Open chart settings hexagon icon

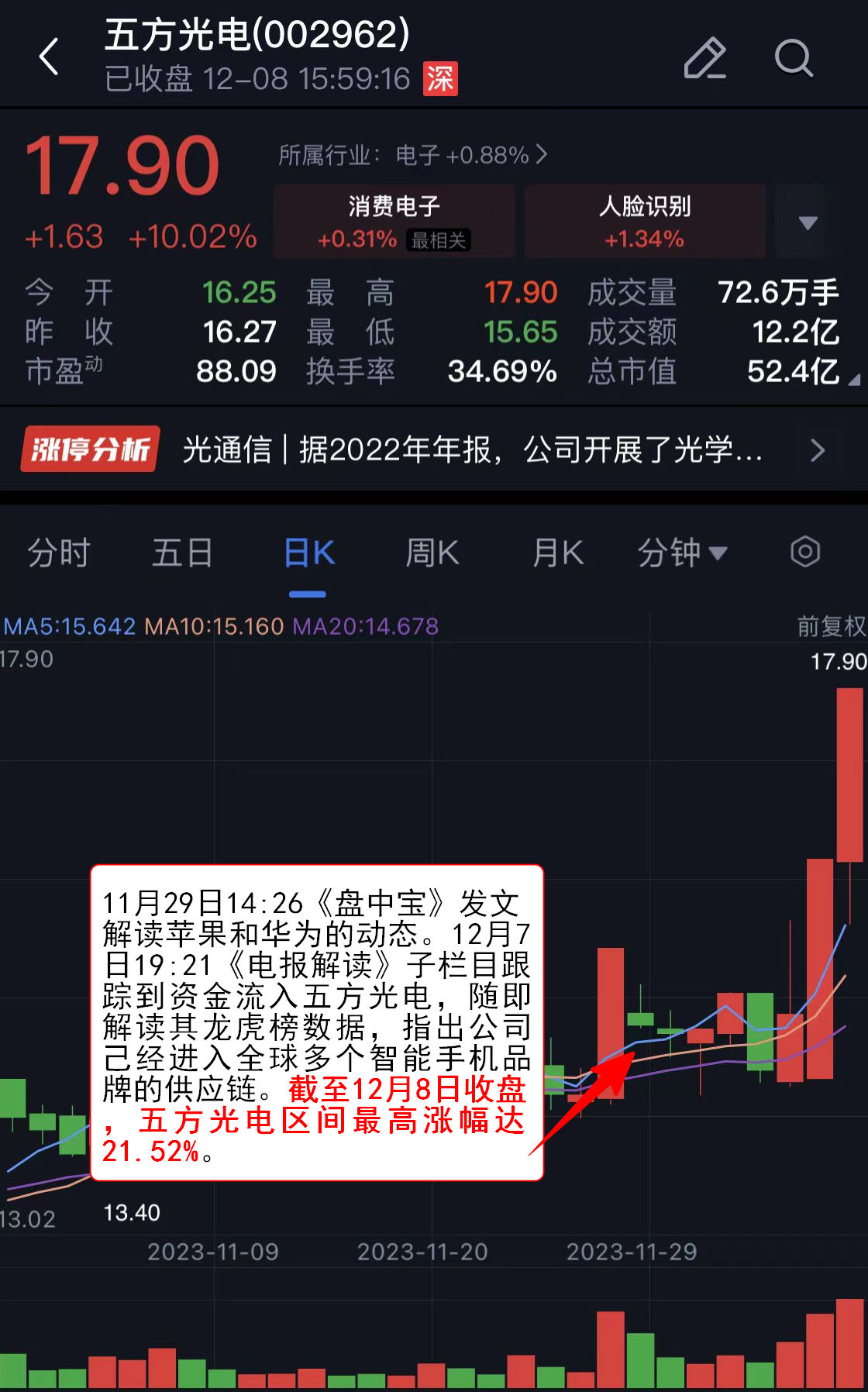(x=804, y=553)
